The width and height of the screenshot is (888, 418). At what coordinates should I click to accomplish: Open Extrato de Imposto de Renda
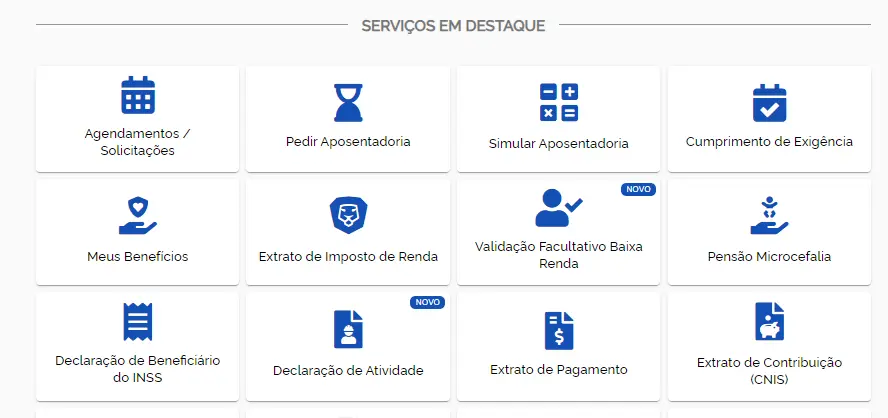point(348,232)
